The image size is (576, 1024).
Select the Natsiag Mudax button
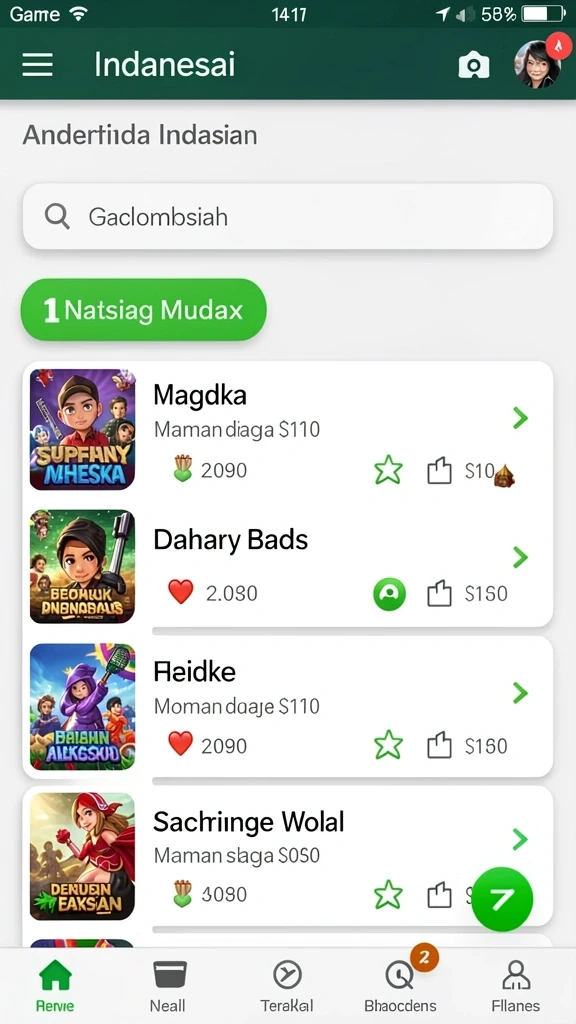coord(144,310)
